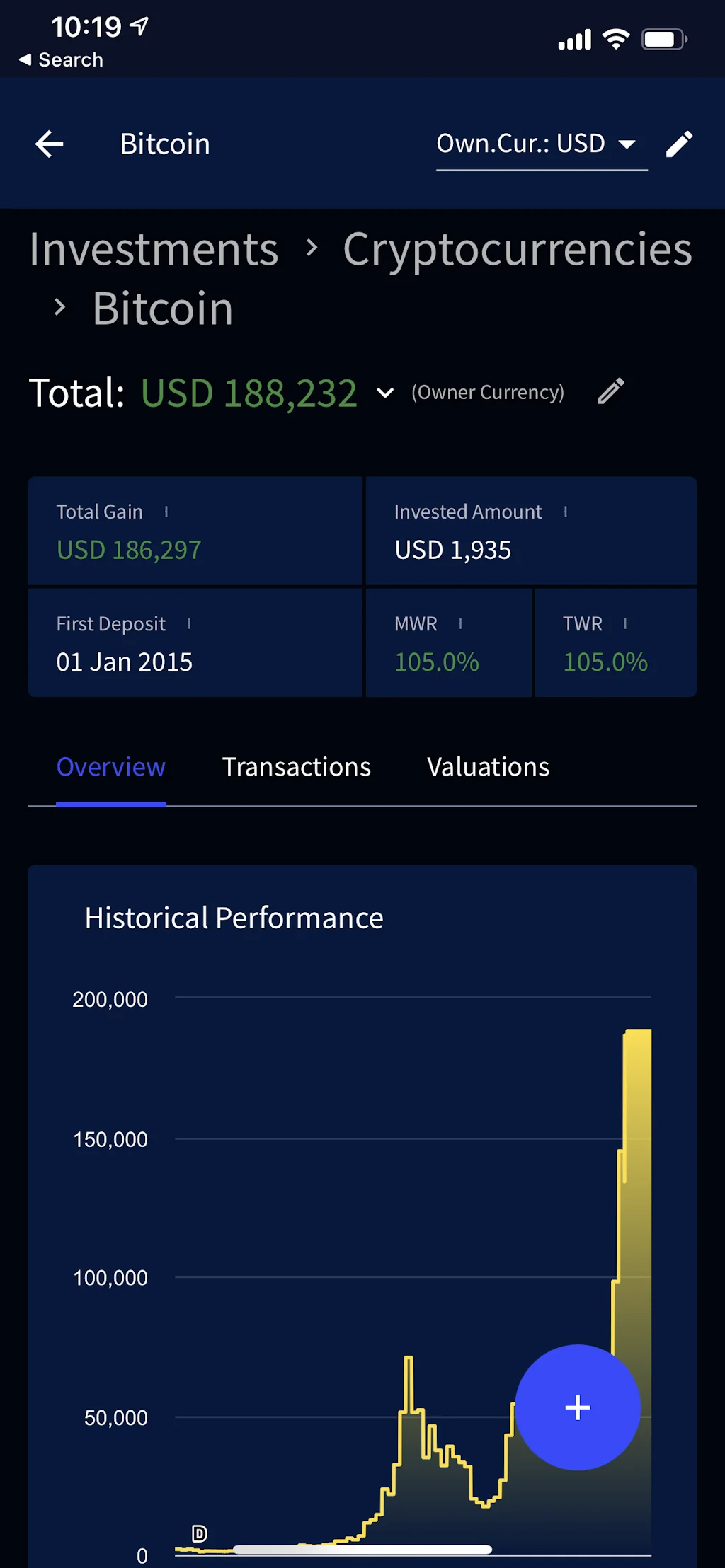Open the Investments breadcrumb link
Image resolution: width=725 pixels, height=1568 pixels.
click(154, 249)
